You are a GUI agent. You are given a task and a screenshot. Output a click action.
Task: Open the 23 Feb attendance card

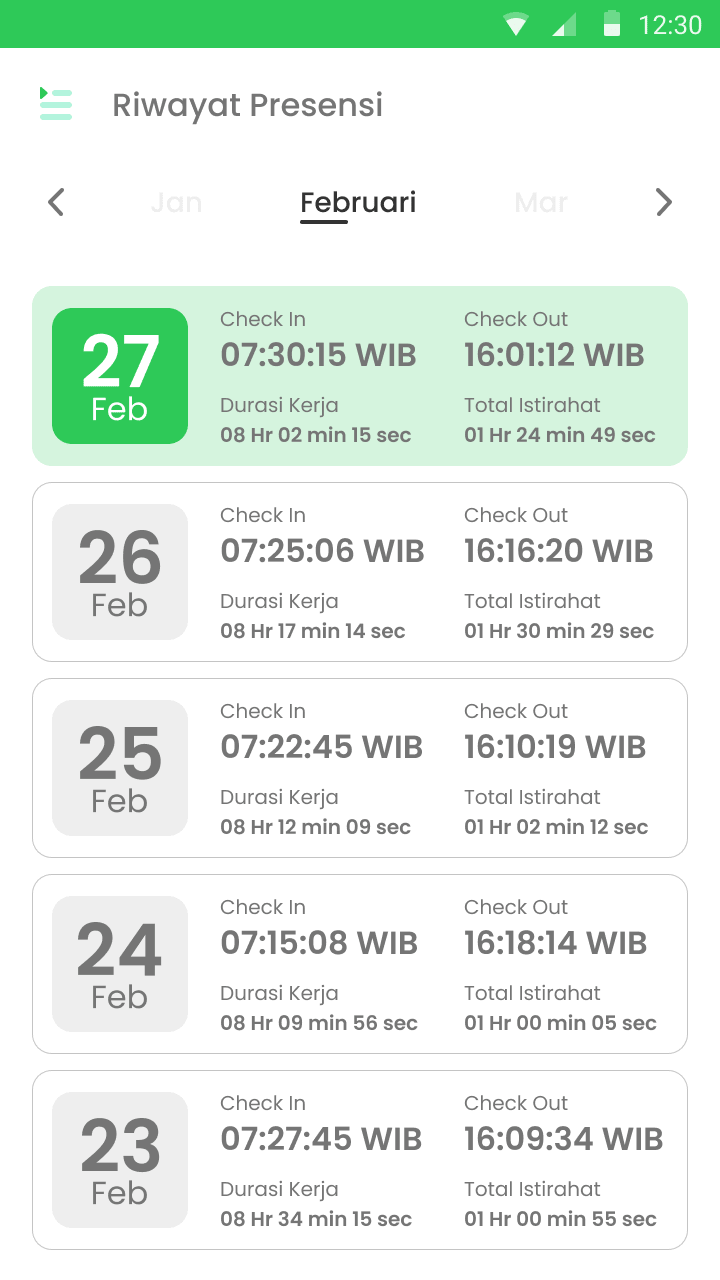(x=360, y=1160)
